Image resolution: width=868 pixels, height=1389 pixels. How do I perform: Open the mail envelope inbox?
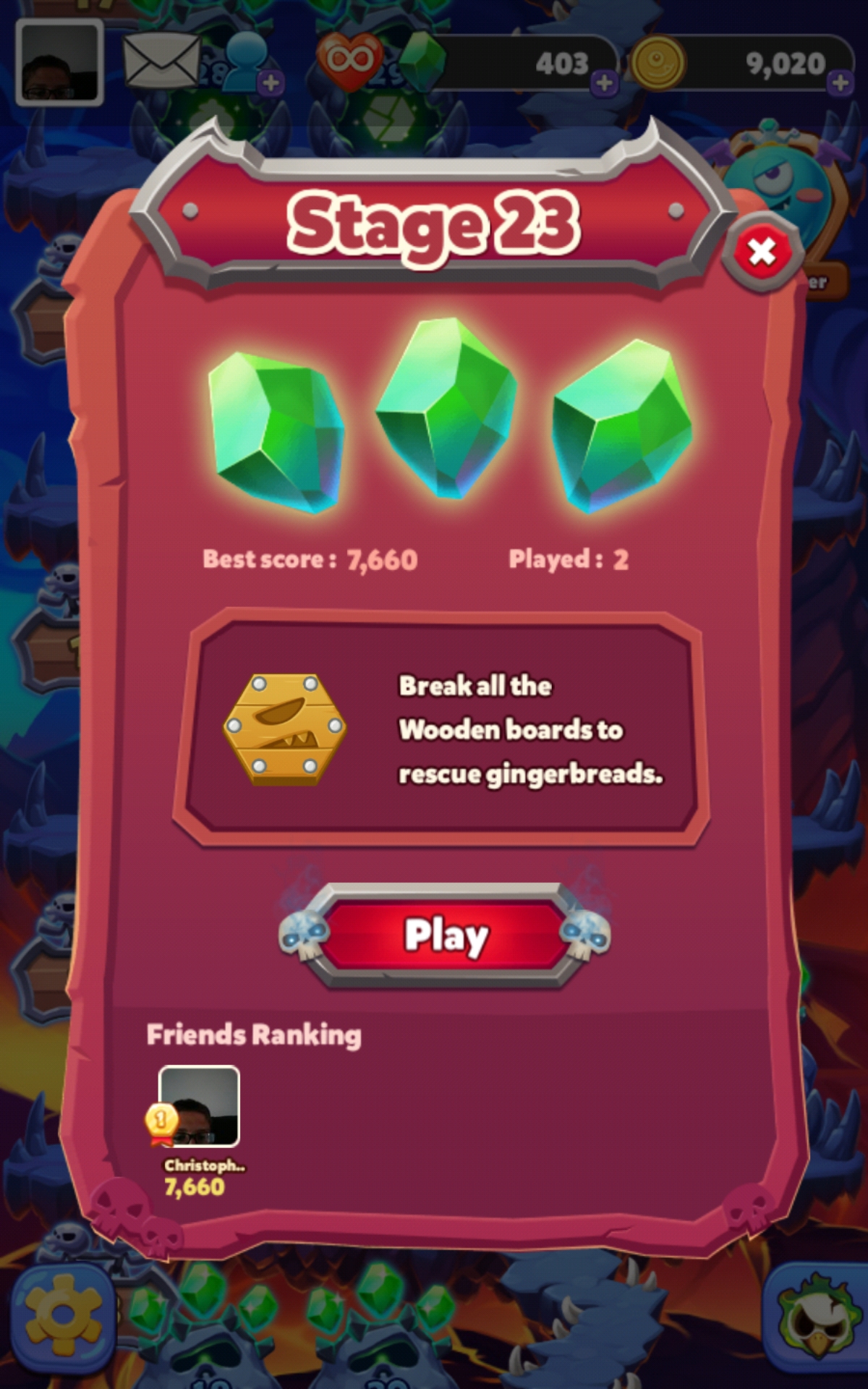(161, 61)
